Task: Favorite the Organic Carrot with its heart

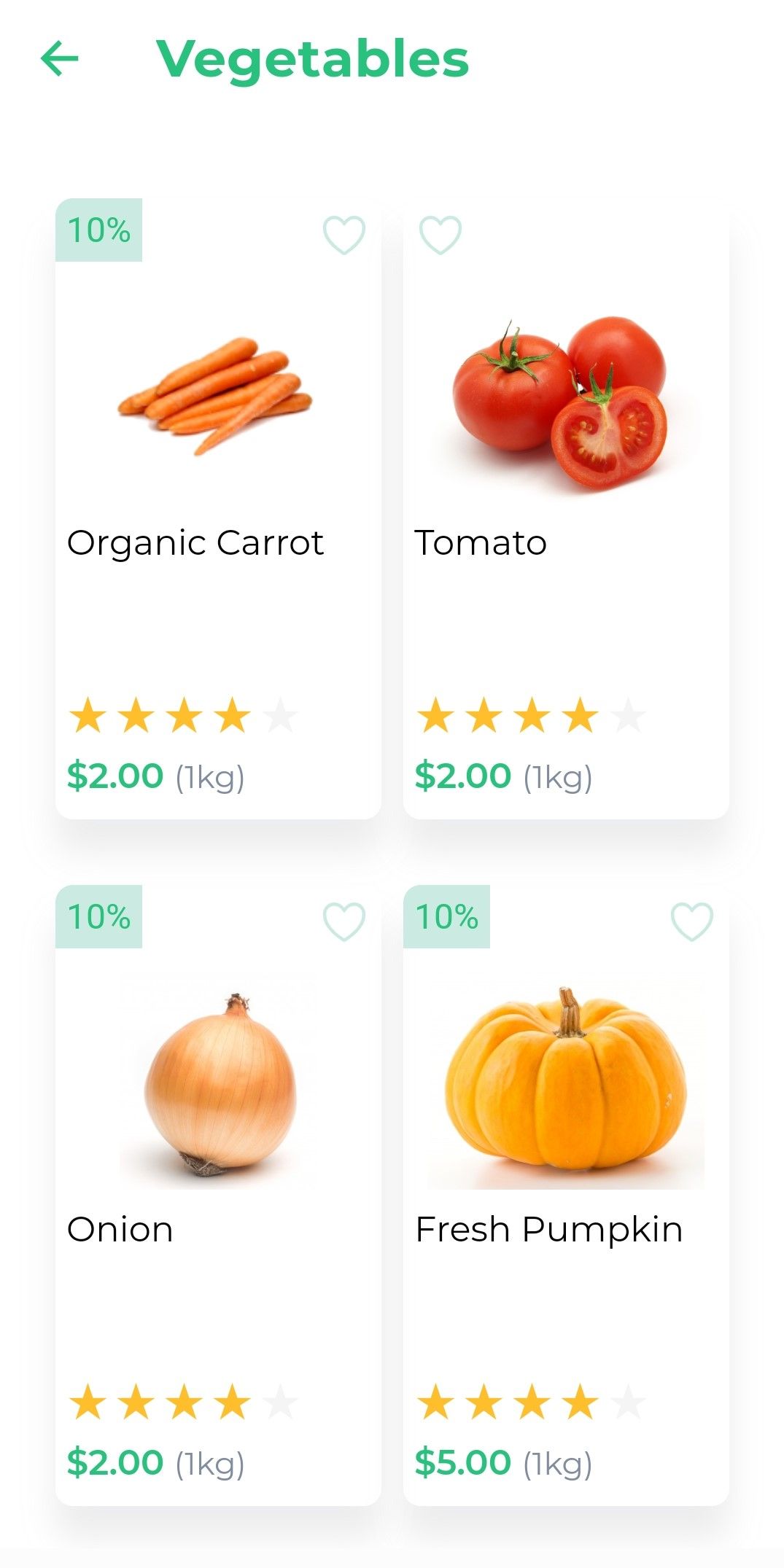Action: click(344, 235)
